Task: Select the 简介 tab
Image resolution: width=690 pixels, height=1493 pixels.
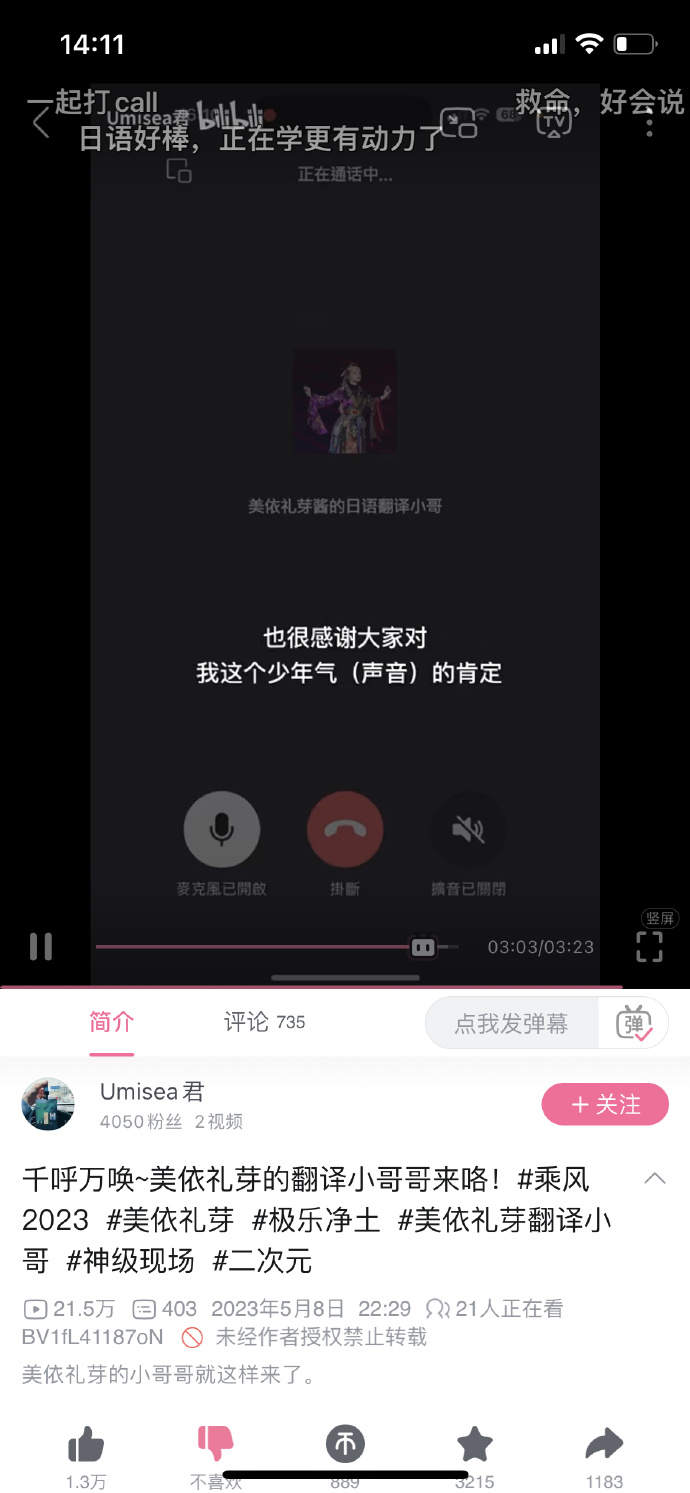Action: (111, 1022)
